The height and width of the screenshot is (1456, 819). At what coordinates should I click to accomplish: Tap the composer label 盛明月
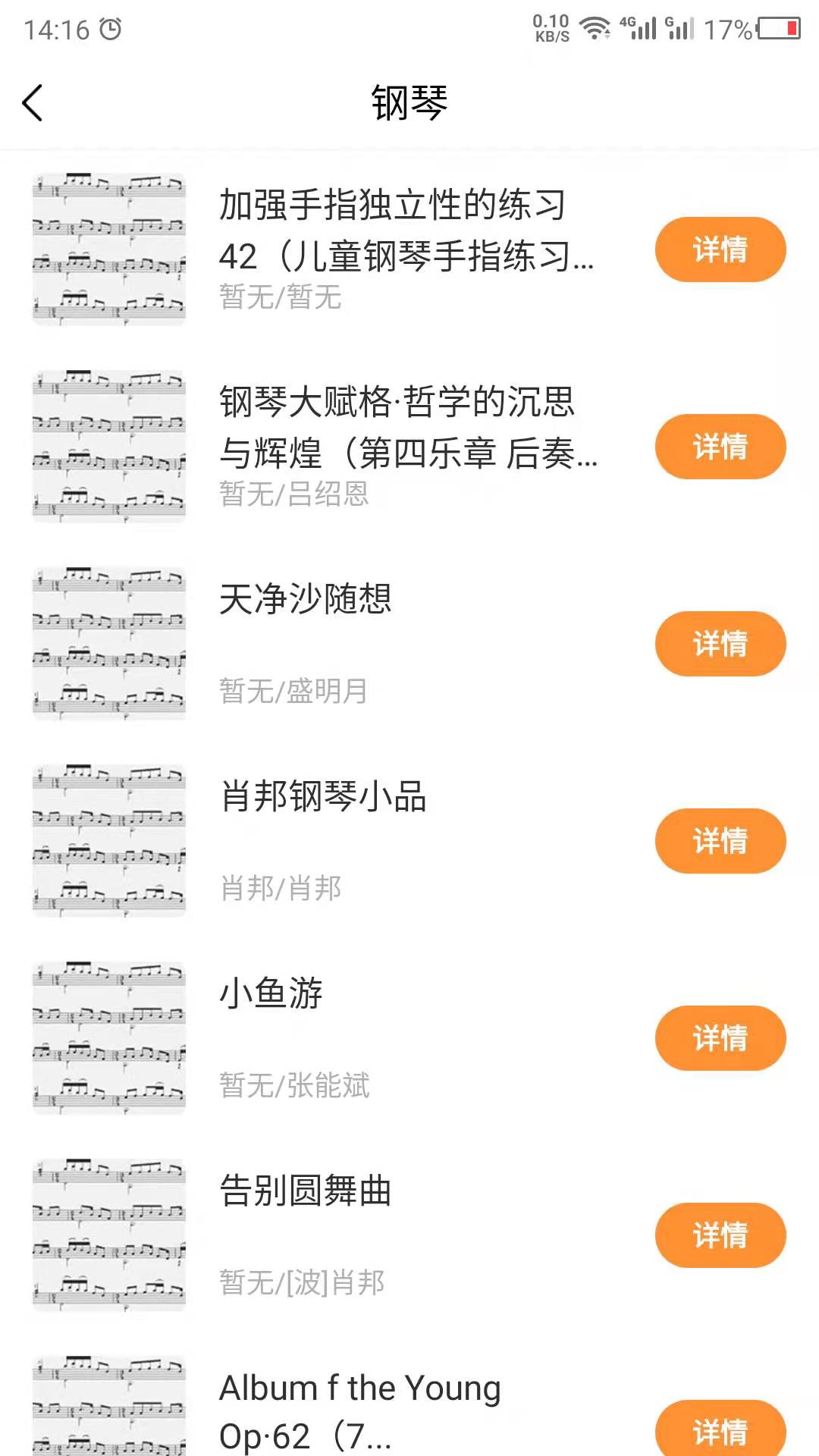pos(328,692)
